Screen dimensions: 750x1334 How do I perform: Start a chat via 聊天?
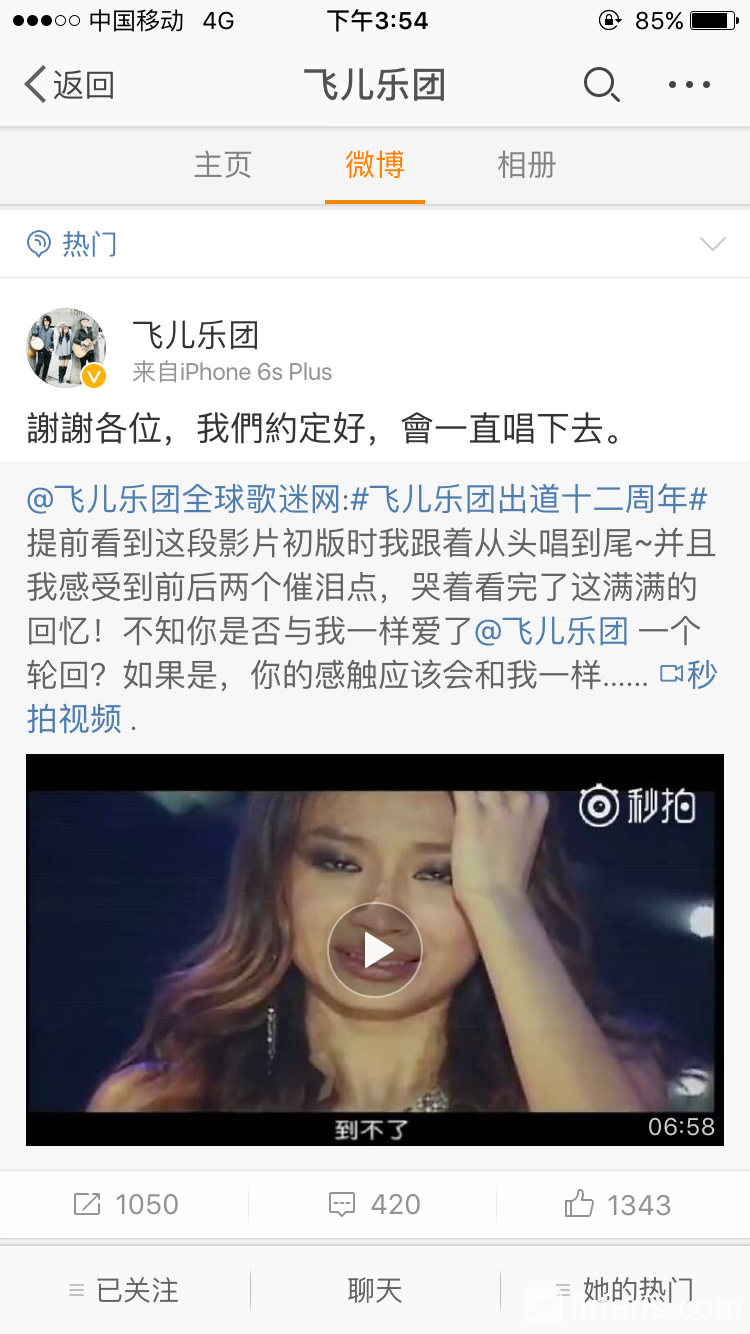click(x=375, y=1290)
